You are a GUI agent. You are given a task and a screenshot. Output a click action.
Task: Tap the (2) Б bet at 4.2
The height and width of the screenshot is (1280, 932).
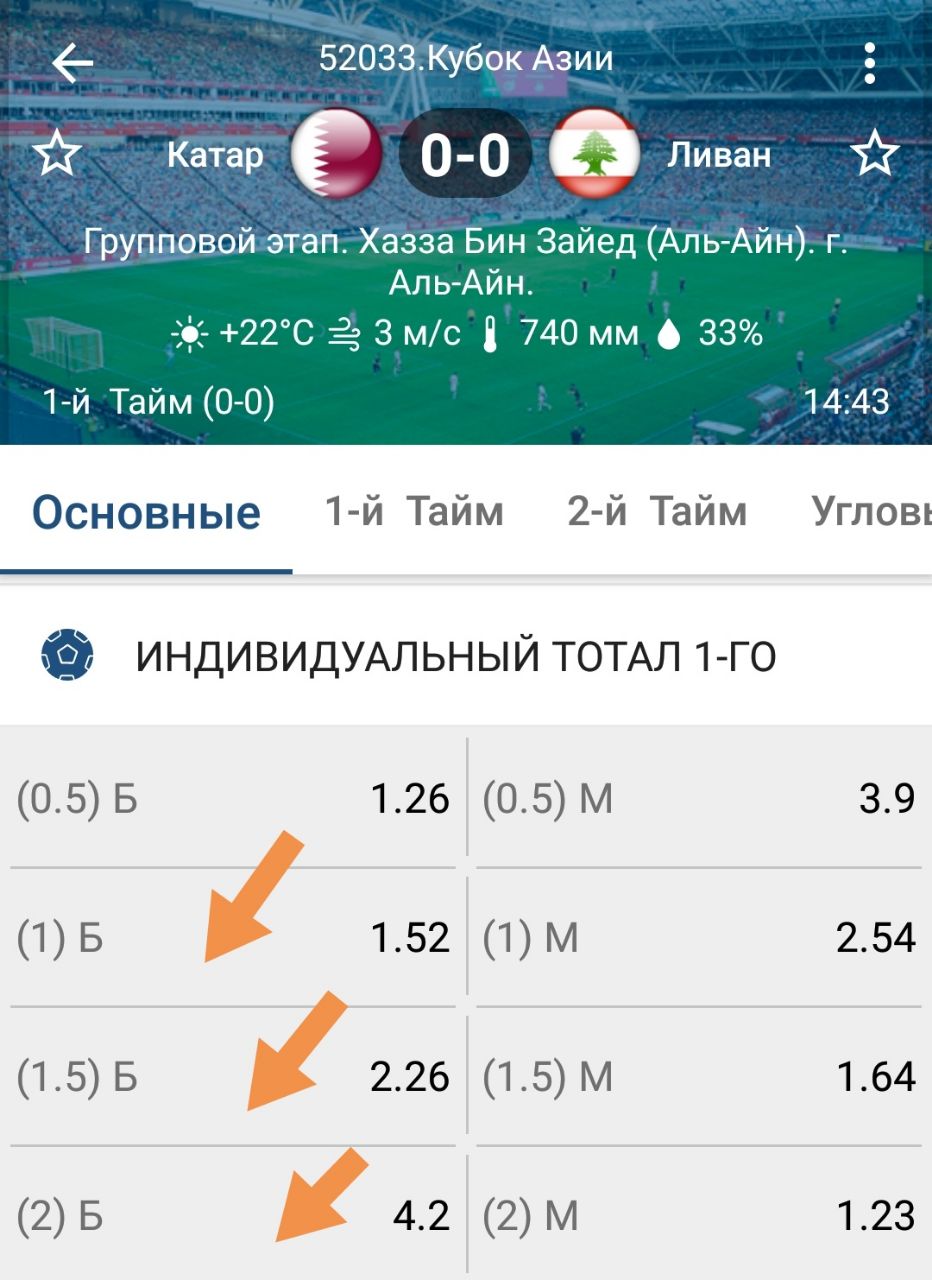(232, 1216)
